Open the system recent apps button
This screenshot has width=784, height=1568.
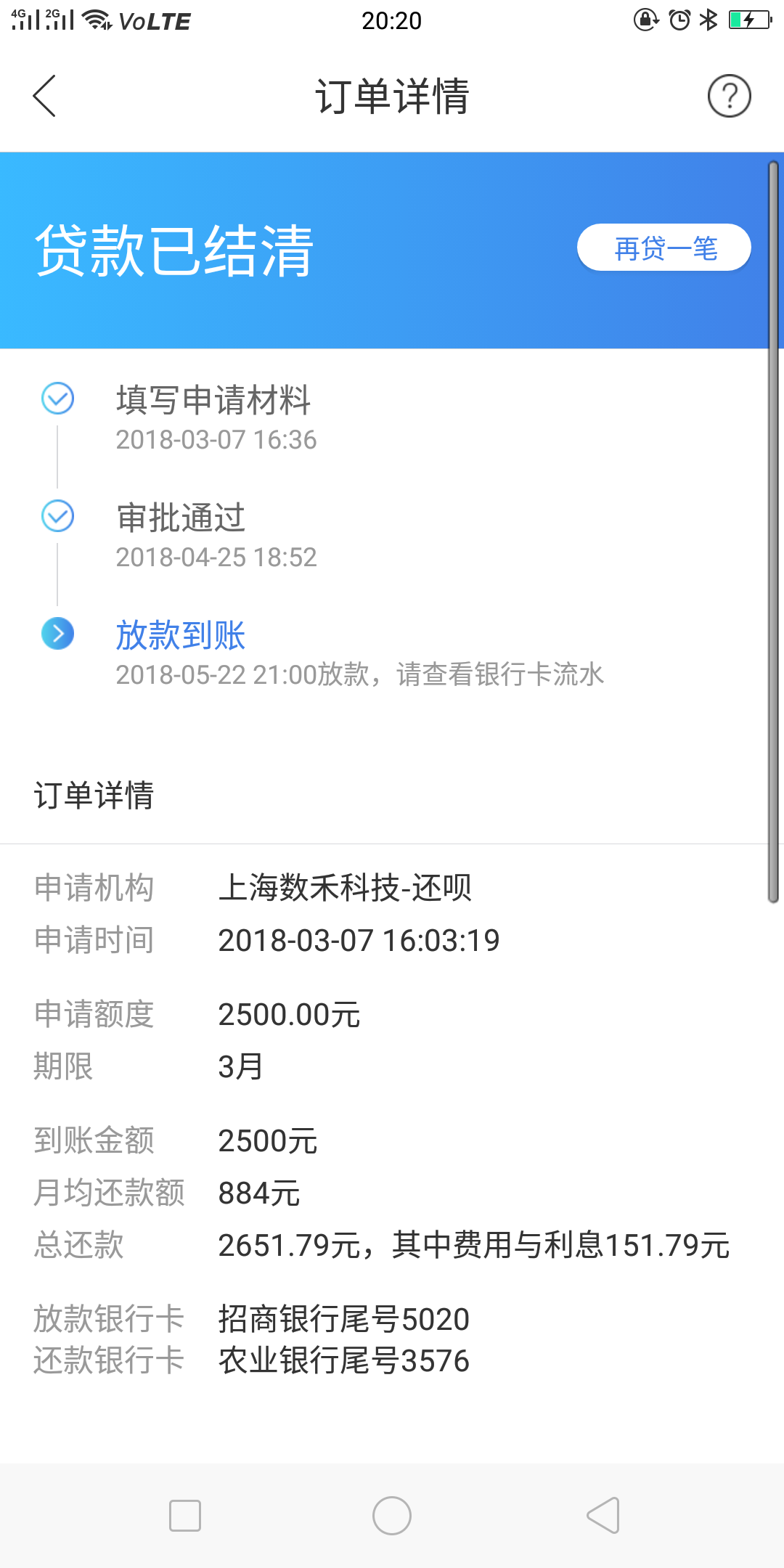[x=185, y=1516]
